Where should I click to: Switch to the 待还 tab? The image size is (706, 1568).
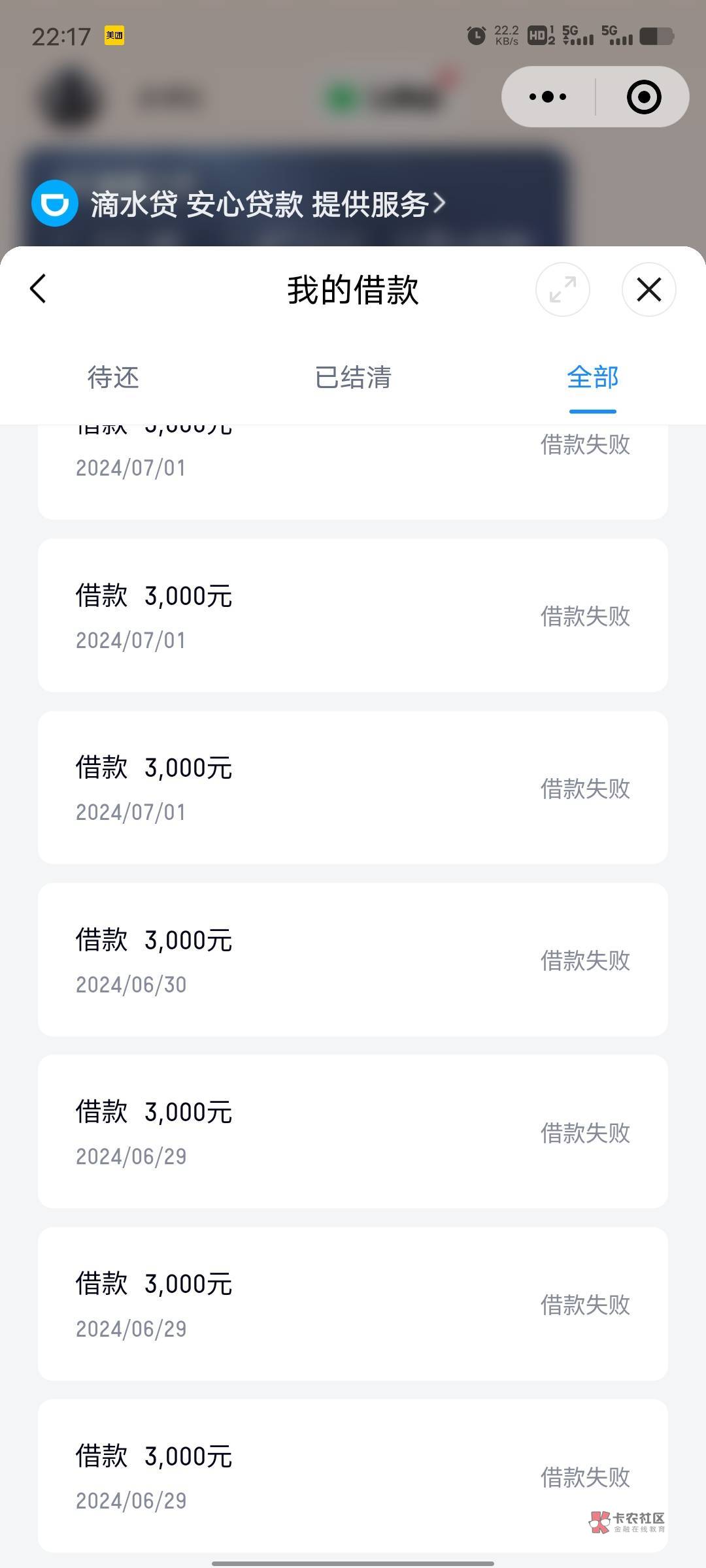113,378
